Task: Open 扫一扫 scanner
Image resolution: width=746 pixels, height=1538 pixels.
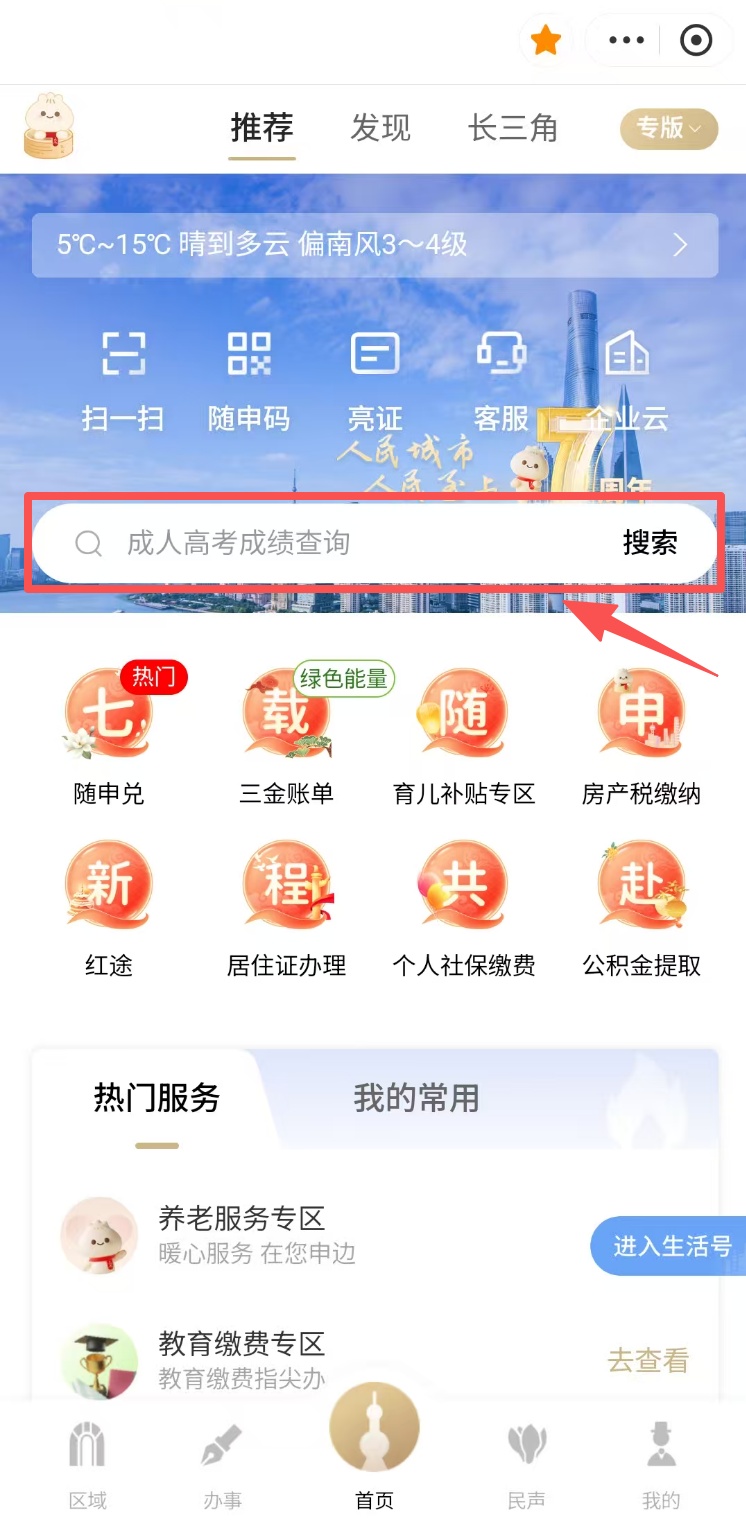Action: tap(123, 380)
